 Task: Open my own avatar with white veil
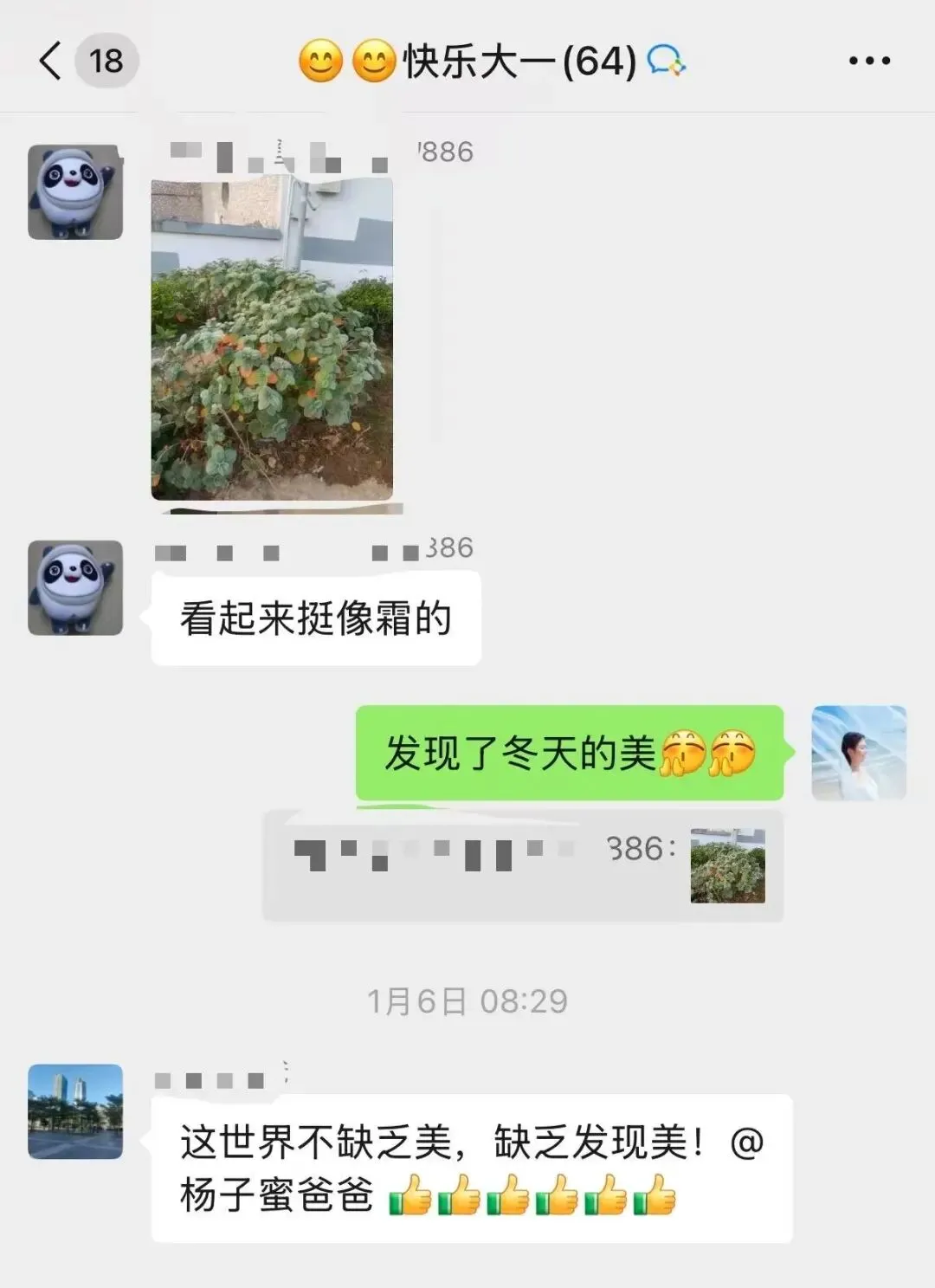859,753
